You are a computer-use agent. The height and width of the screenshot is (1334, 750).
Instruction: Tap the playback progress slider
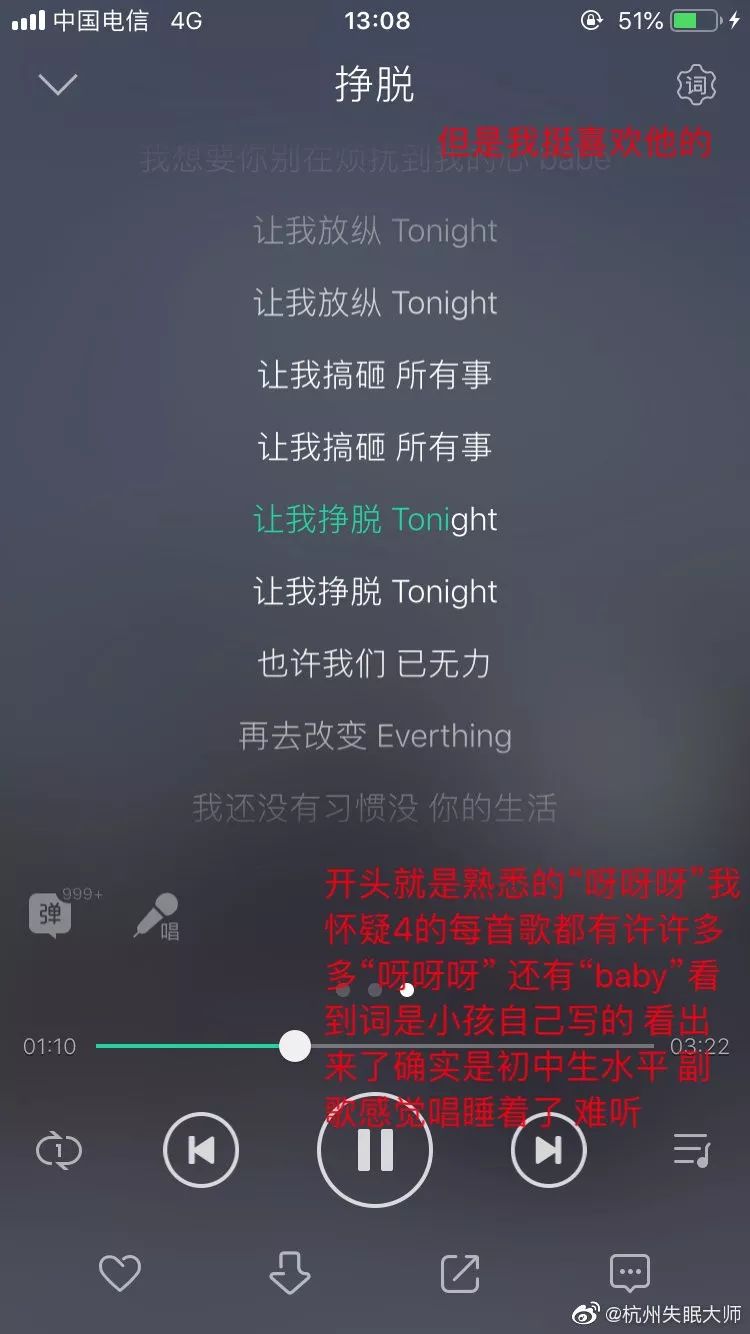[x=295, y=1046]
